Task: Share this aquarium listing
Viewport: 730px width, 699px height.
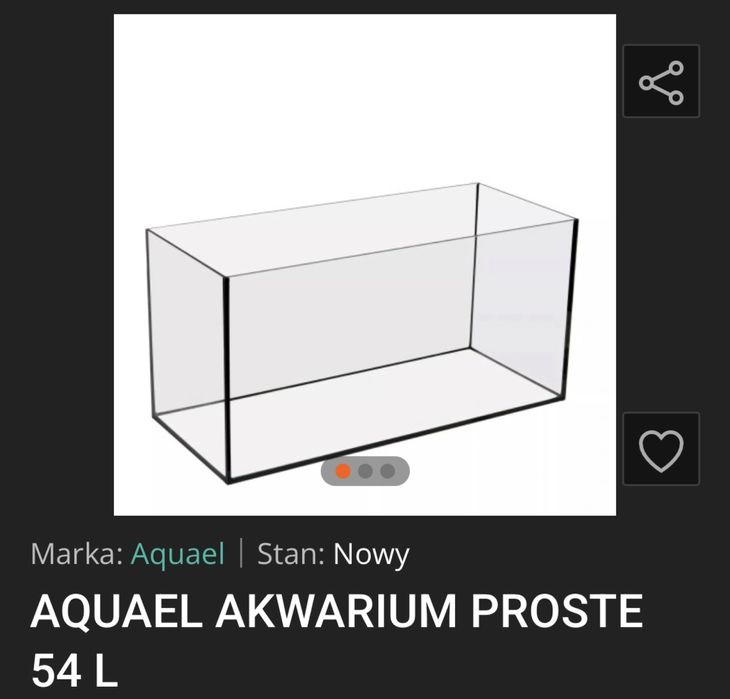Action: [x=661, y=82]
